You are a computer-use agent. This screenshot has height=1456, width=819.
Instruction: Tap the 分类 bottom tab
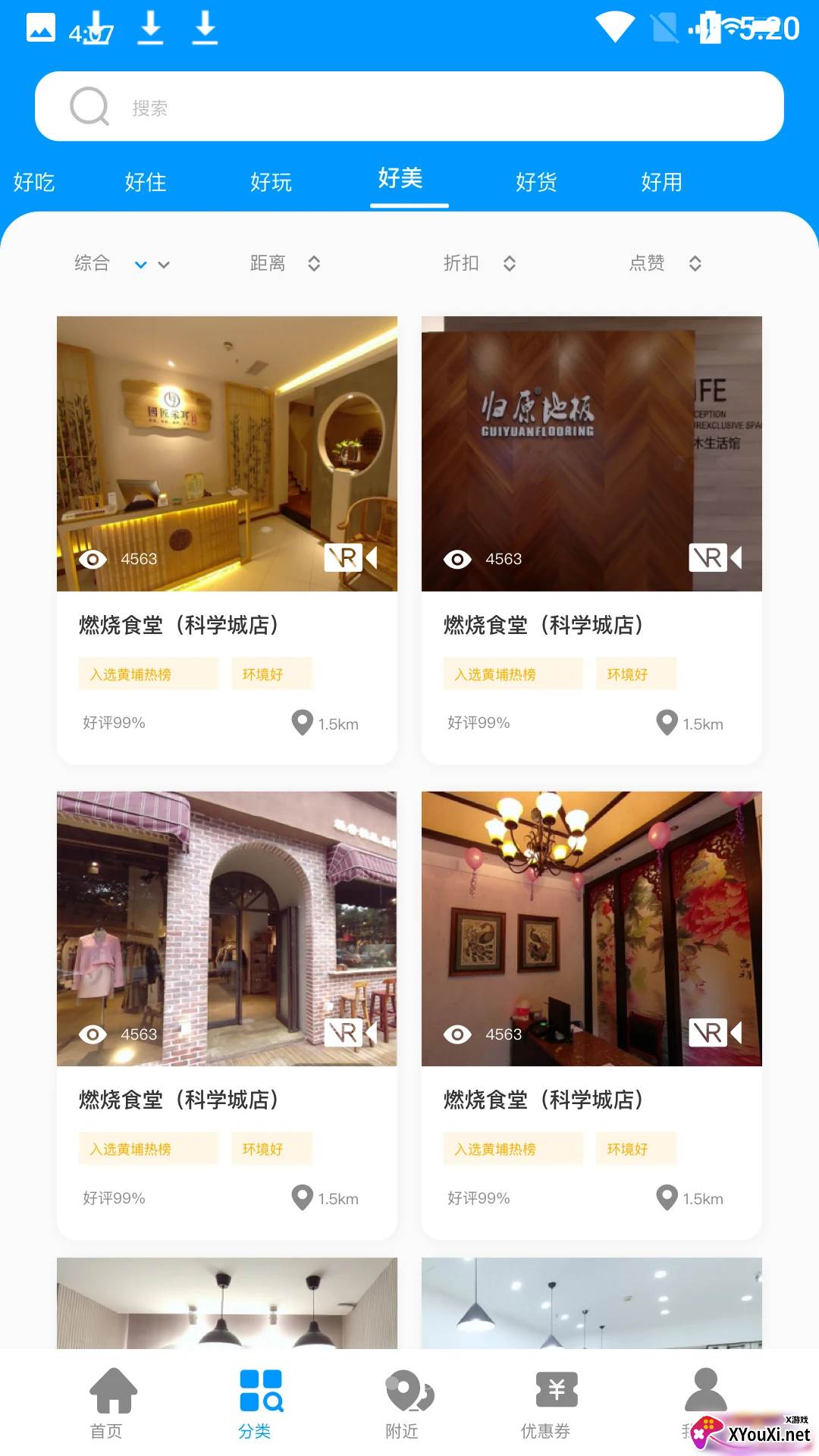tap(255, 1403)
